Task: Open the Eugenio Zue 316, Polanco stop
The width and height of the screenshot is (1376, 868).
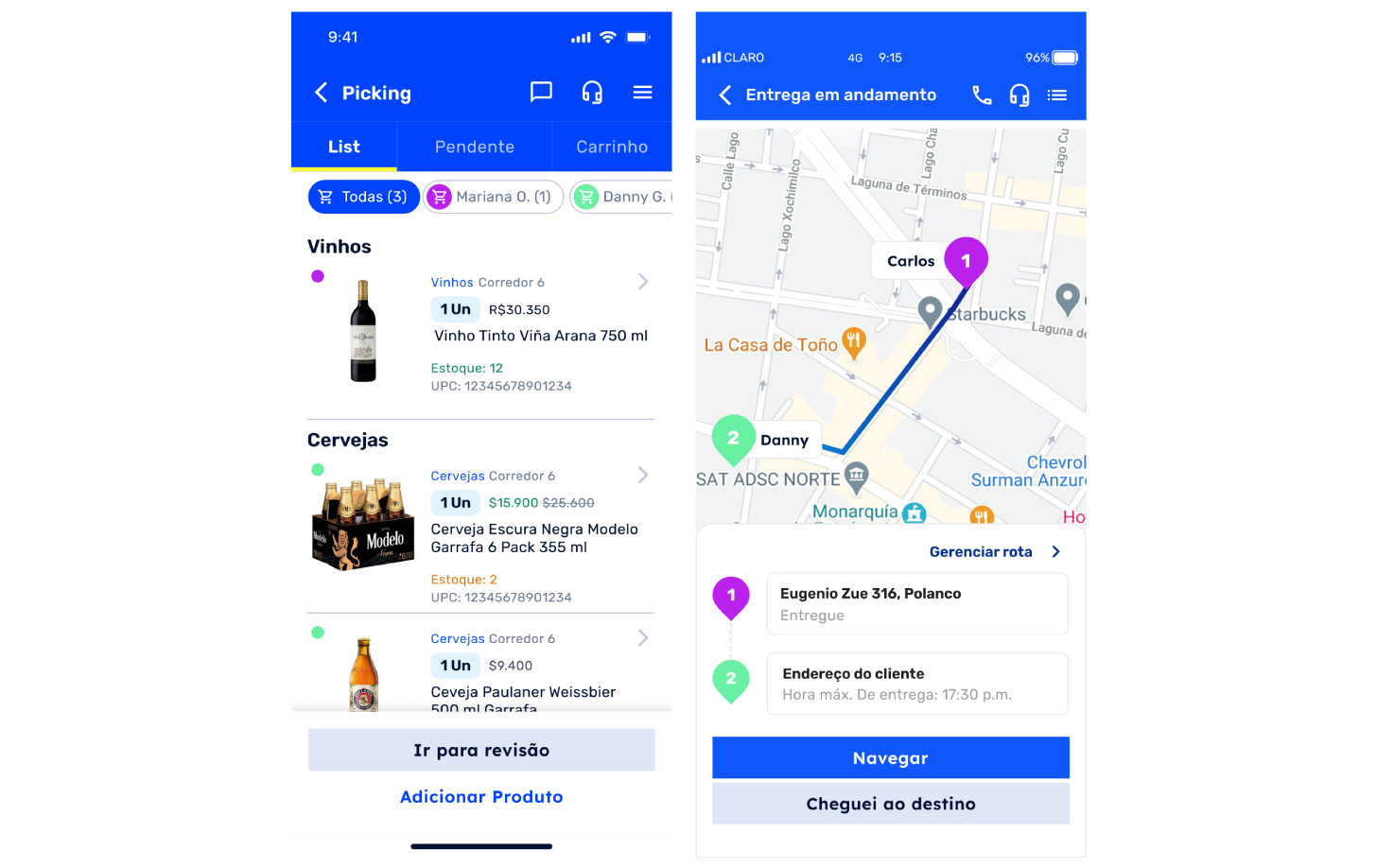Action: coord(916,604)
